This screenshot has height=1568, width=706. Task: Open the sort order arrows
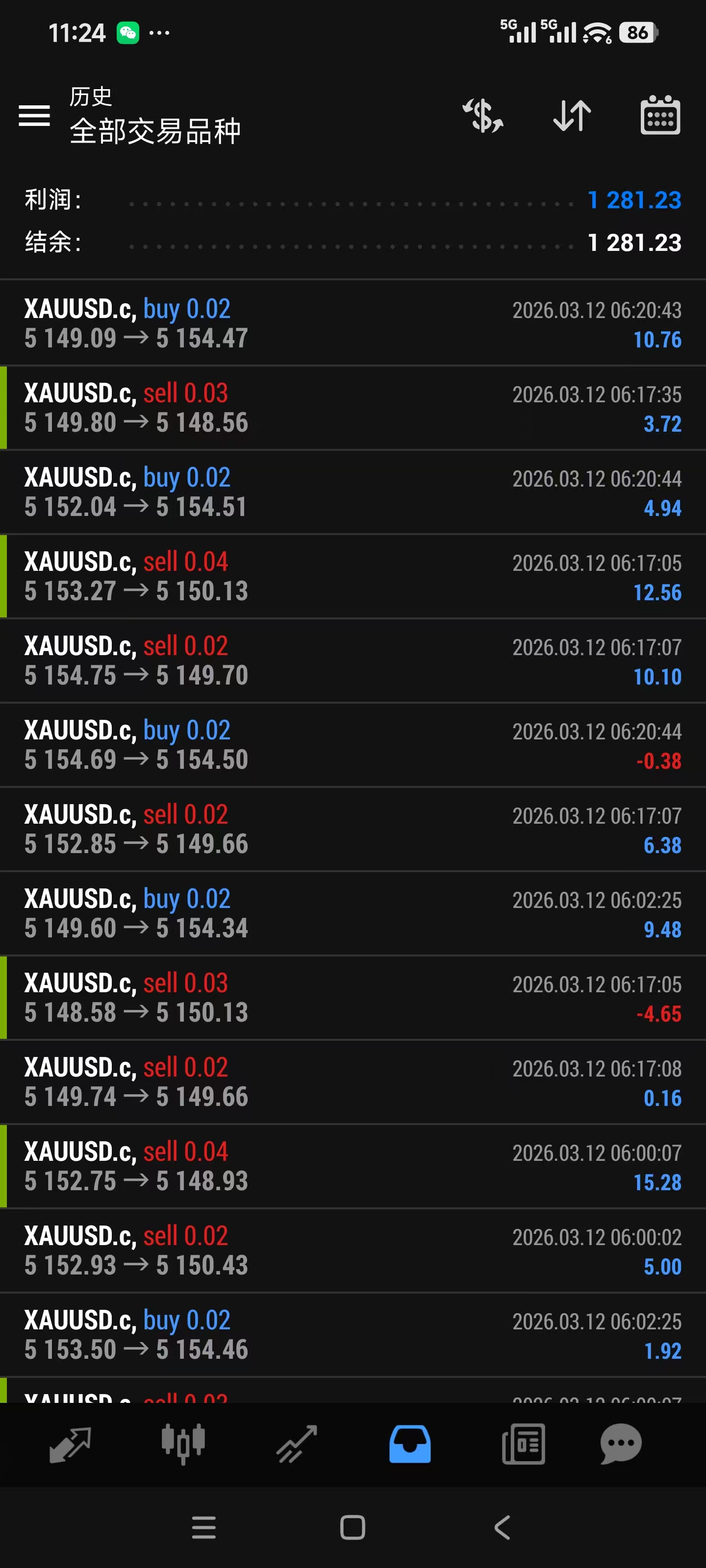[x=572, y=115]
